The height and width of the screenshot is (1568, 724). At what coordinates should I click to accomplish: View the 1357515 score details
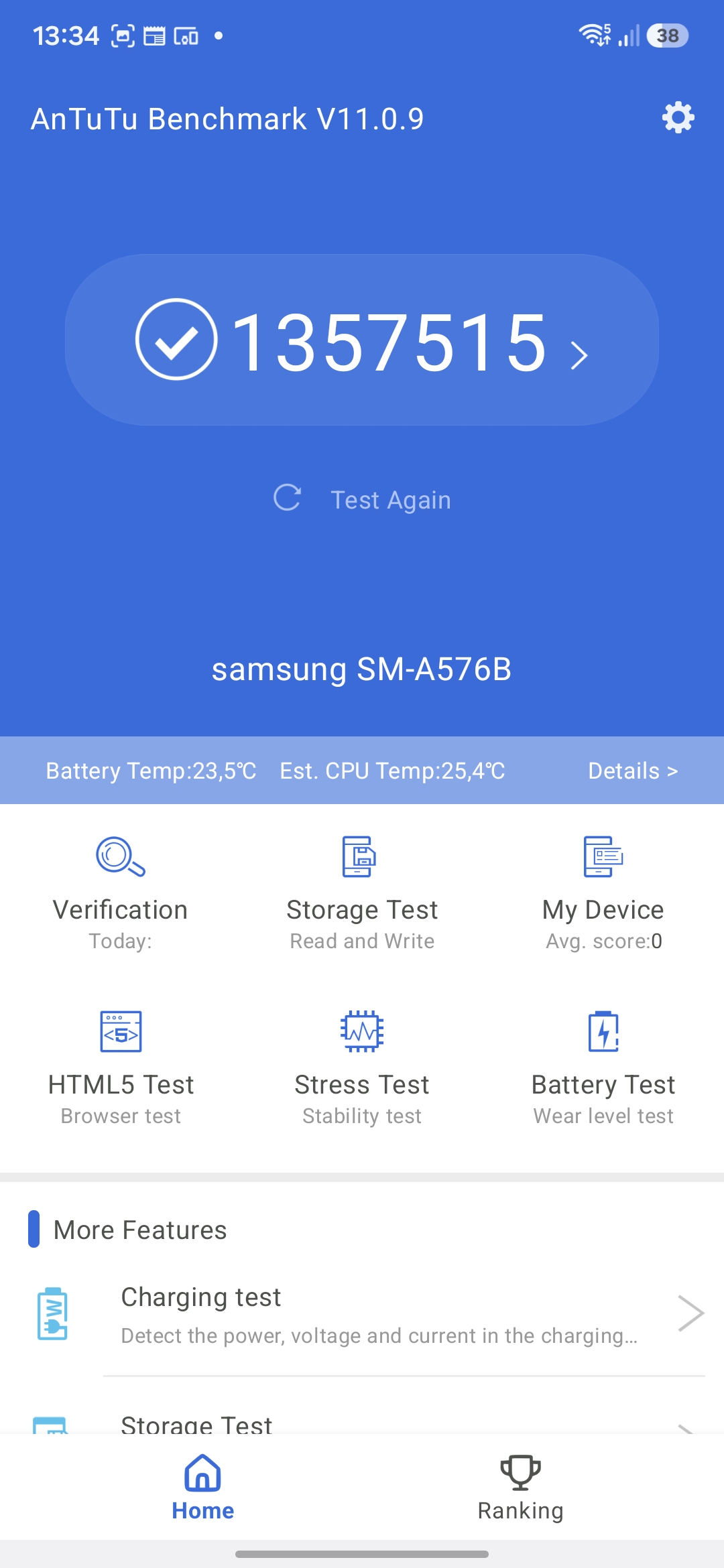[x=362, y=340]
